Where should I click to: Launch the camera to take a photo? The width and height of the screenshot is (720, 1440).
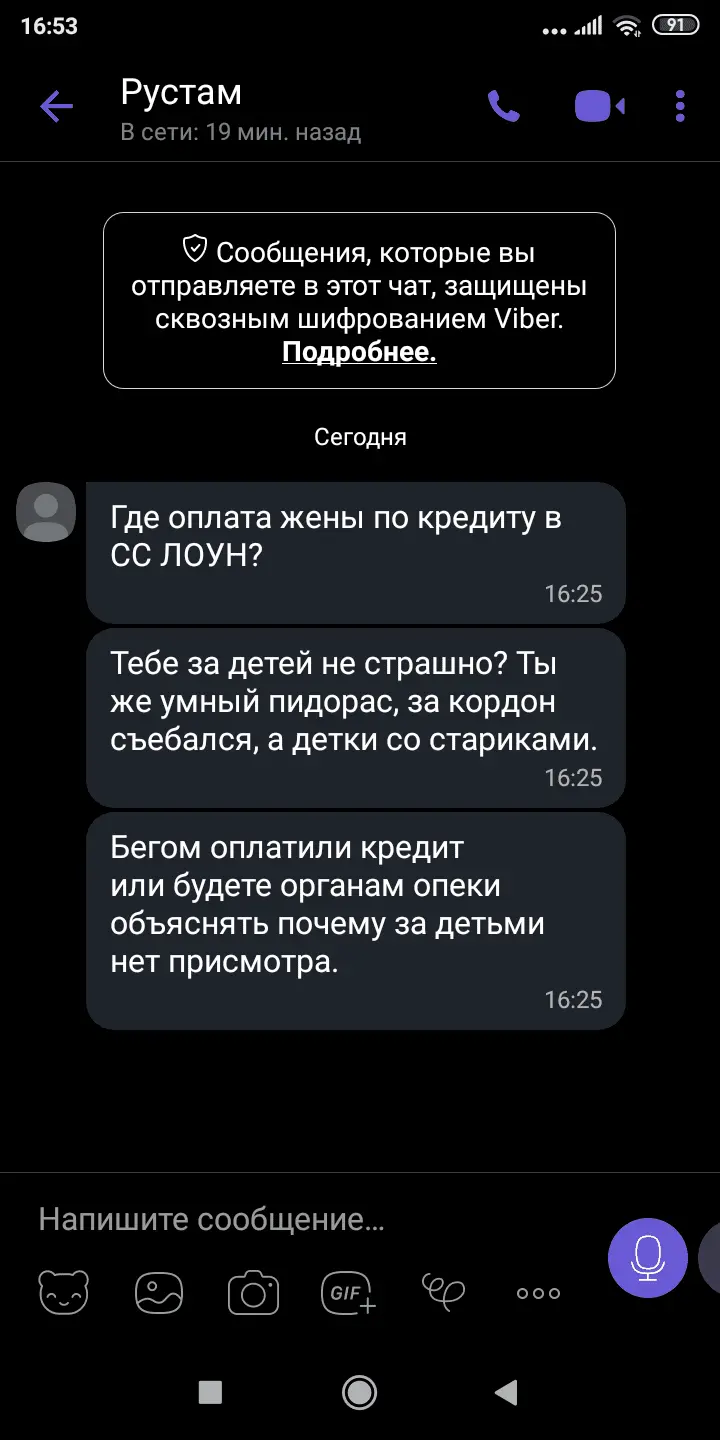point(254,1292)
